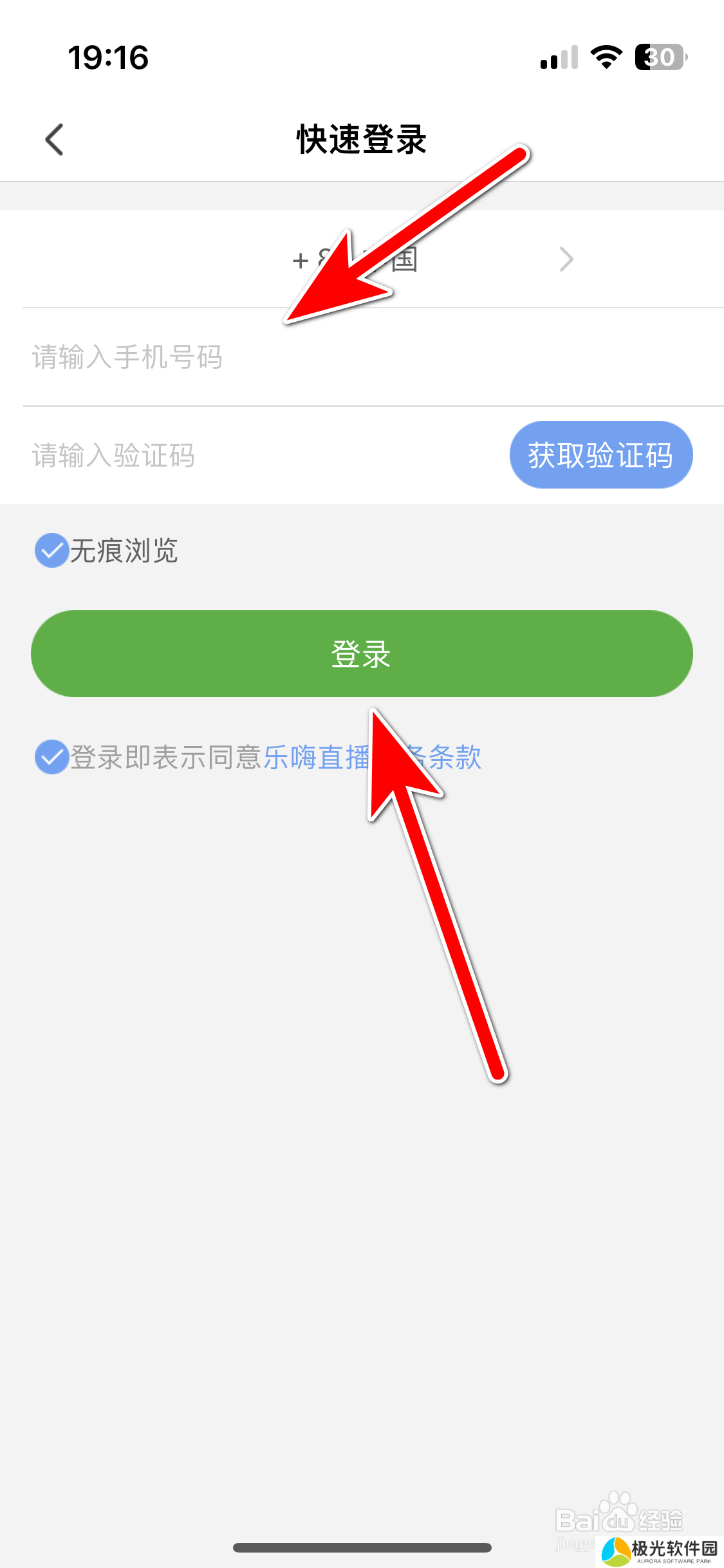The width and height of the screenshot is (724, 1568).
Task: Focus the 请输入验证码 verification code field
Action: [257, 456]
